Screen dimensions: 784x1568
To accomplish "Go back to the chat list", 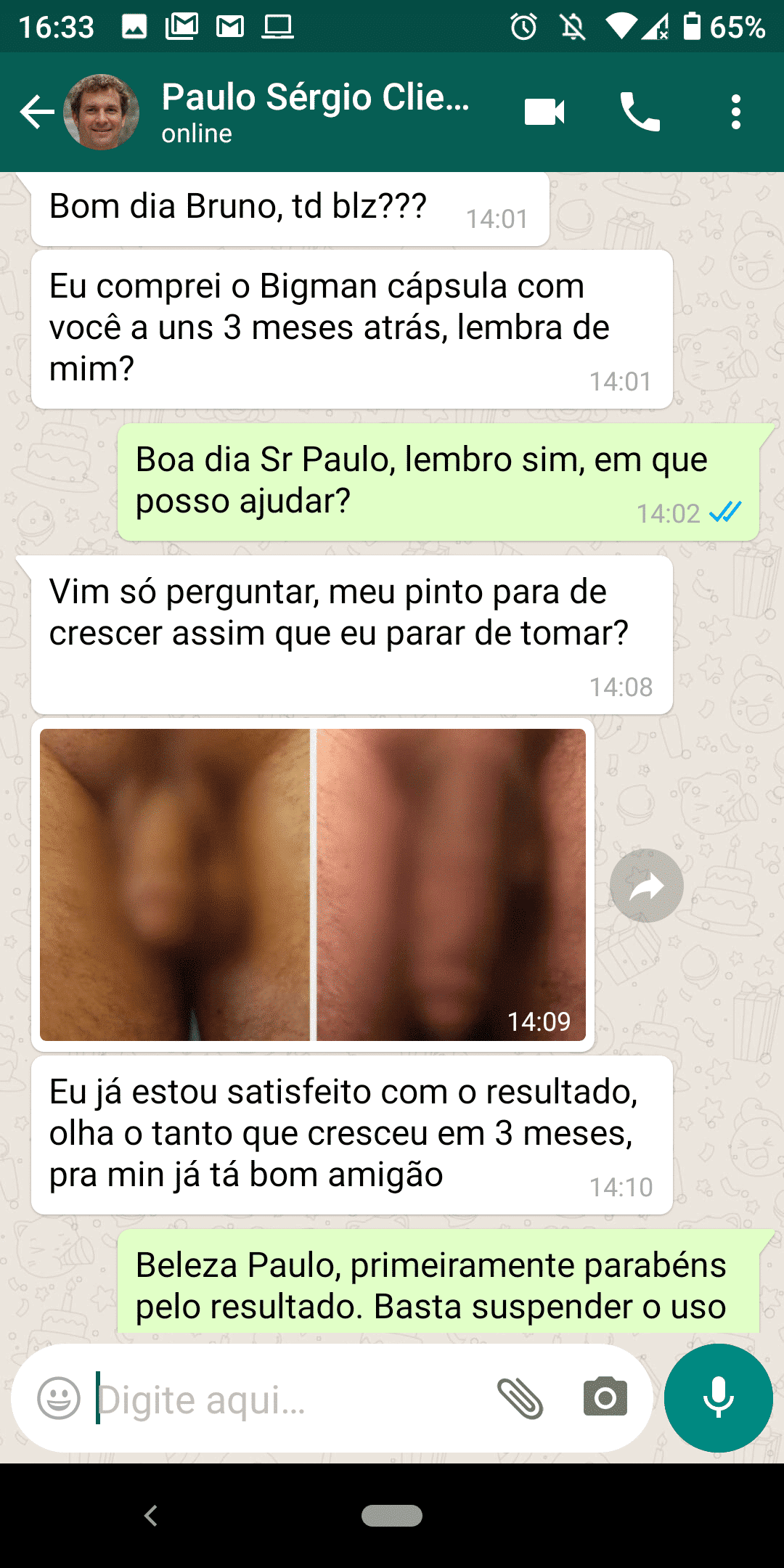I will coord(36,113).
